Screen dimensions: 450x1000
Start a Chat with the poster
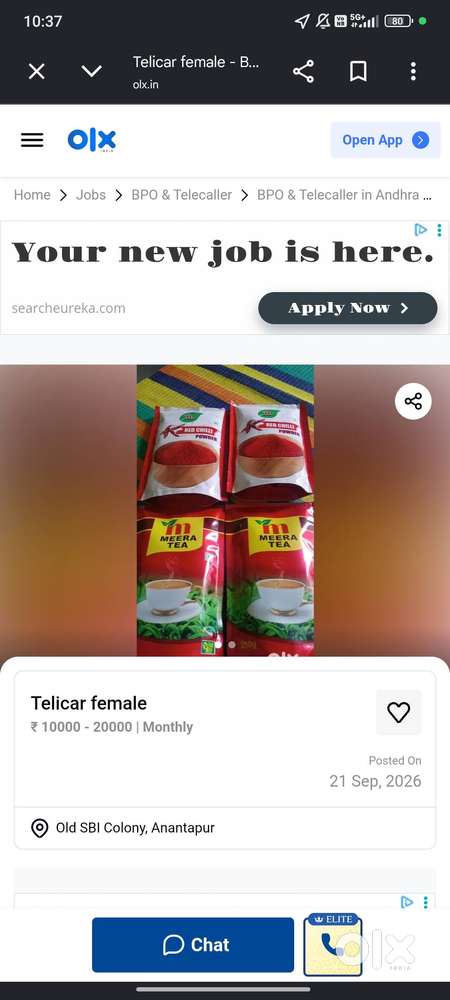[x=193, y=945]
